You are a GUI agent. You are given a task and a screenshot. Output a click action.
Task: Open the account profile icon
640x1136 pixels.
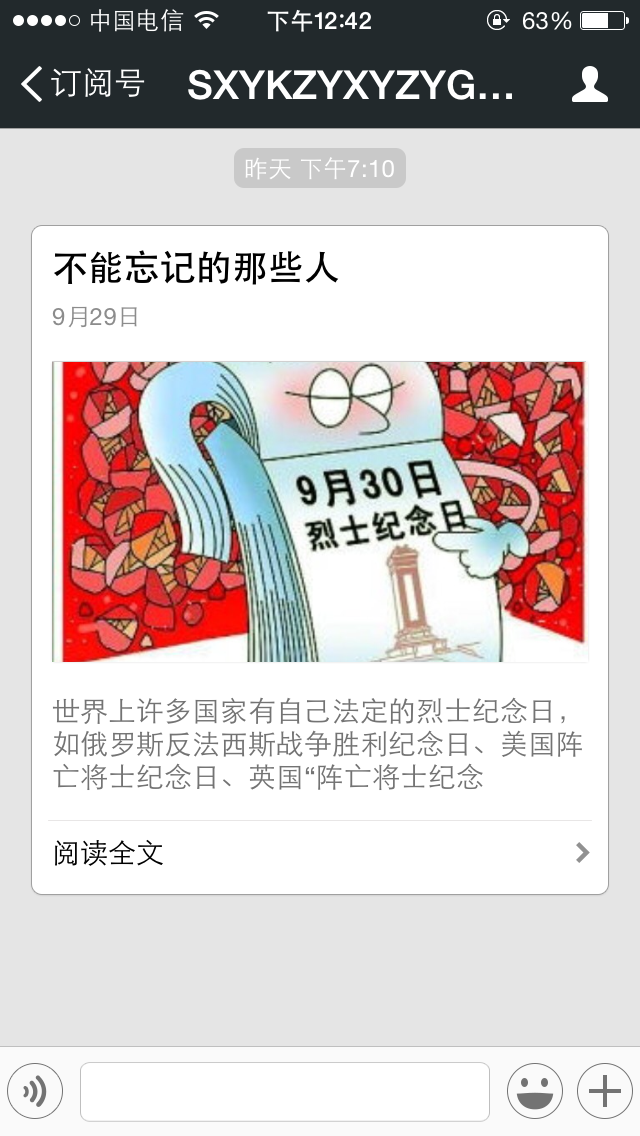click(x=589, y=85)
